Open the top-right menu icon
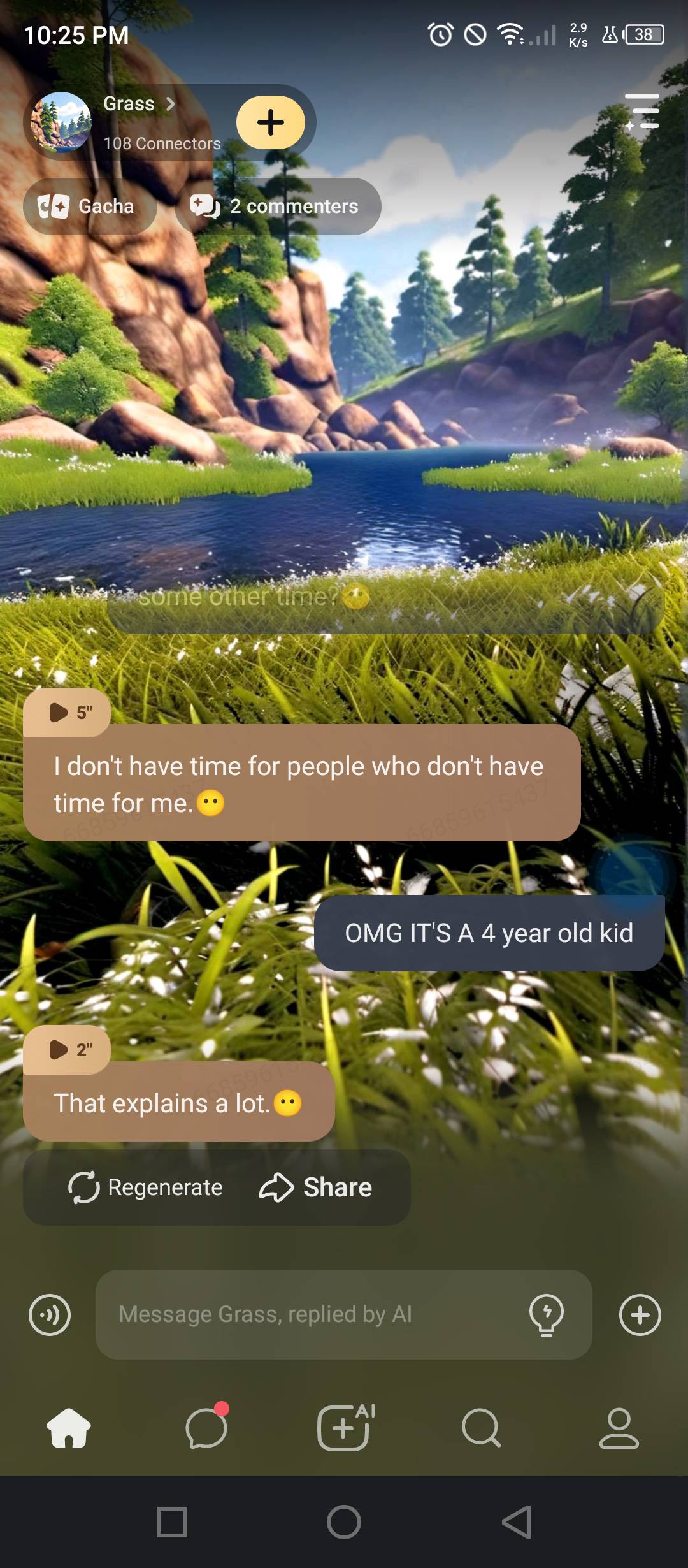 click(x=642, y=112)
